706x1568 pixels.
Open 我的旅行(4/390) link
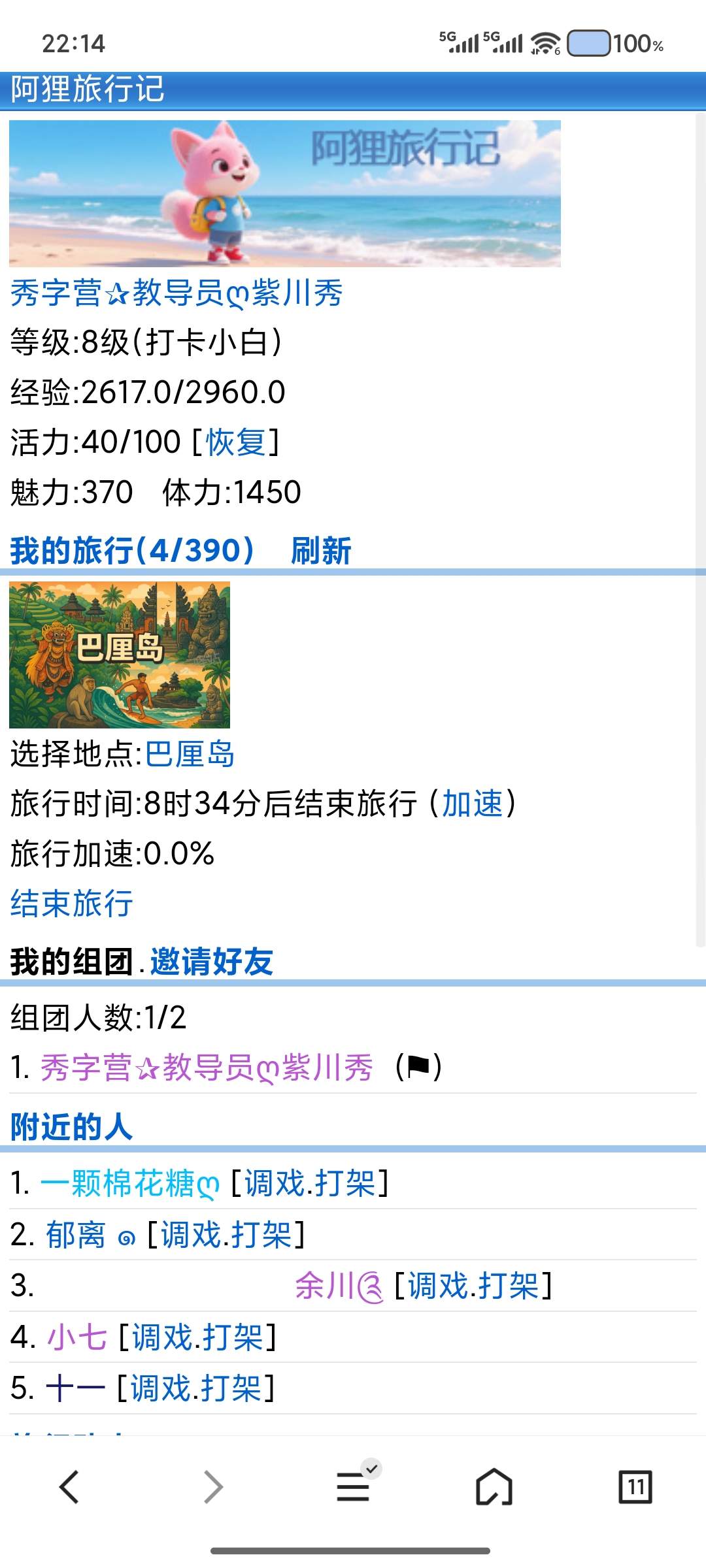[132, 550]
